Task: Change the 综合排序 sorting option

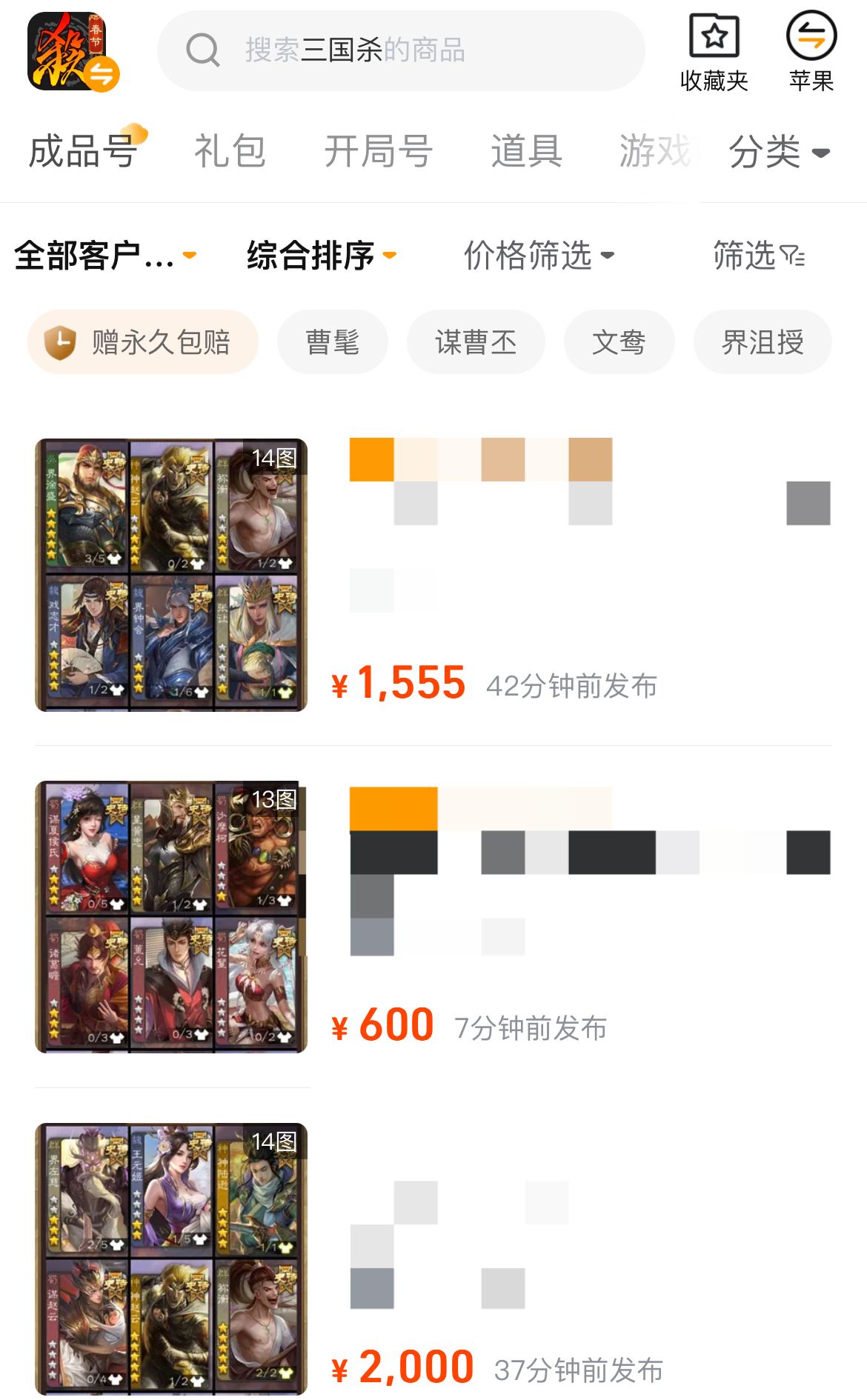Action: (x=321, y=256)
